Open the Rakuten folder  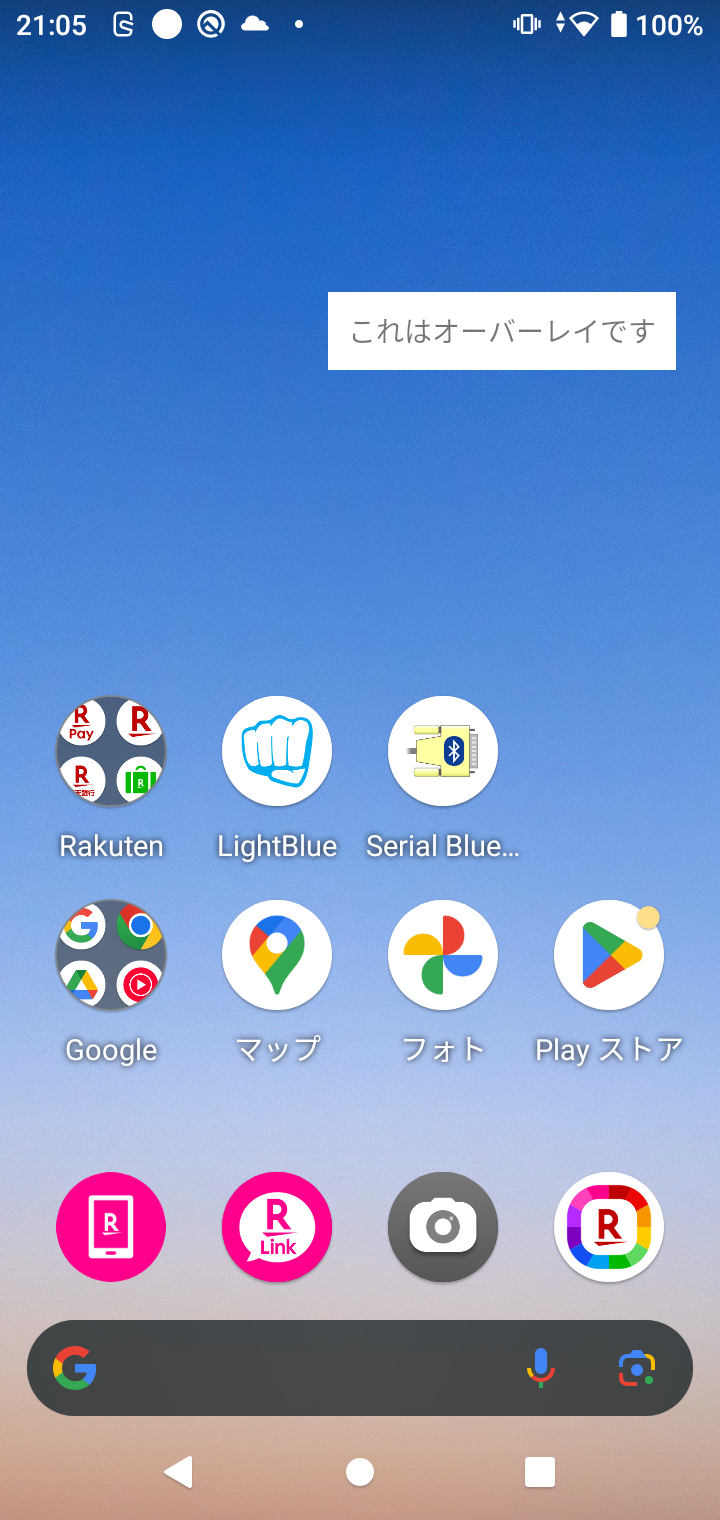click(111, 751)
